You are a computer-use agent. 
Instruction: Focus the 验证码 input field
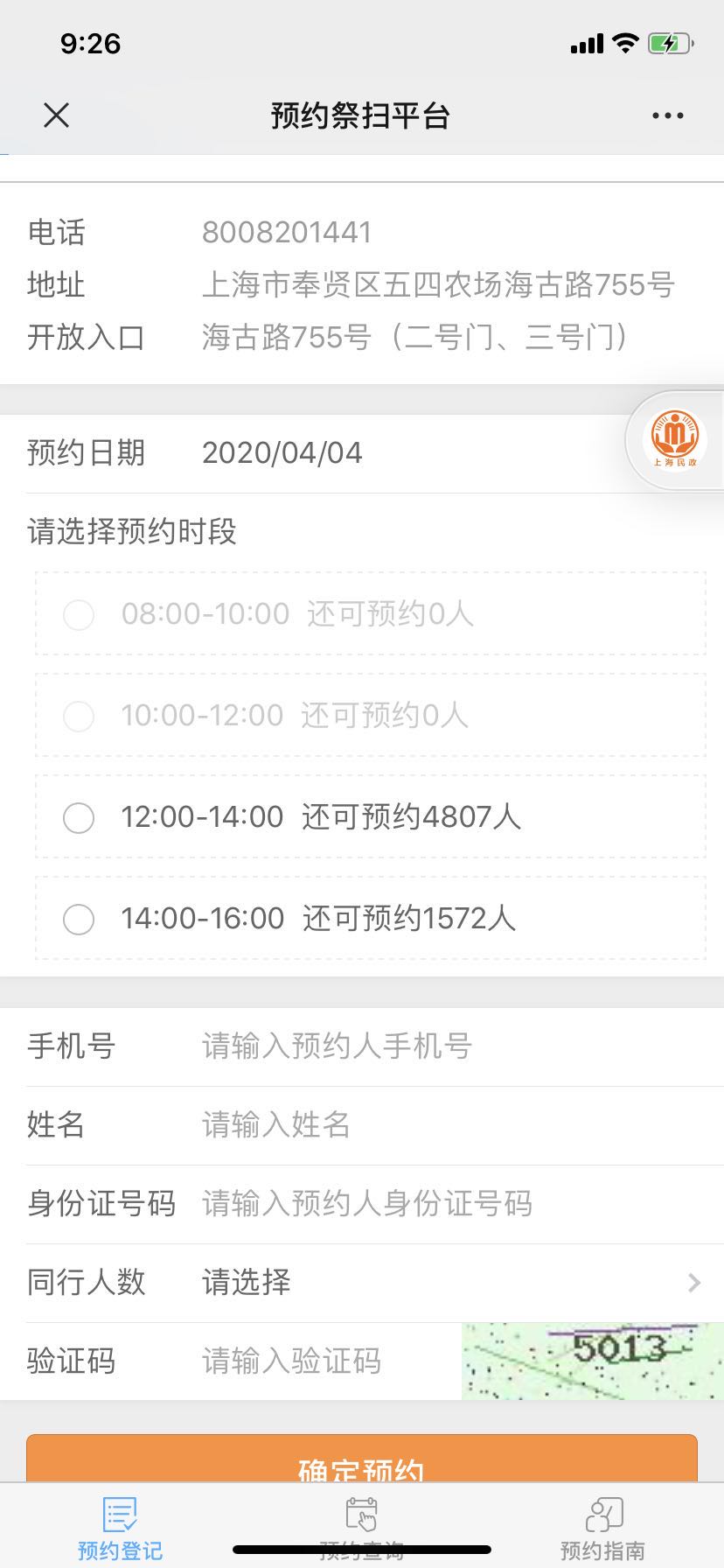pyautogui.click(x=324, y=1361)
